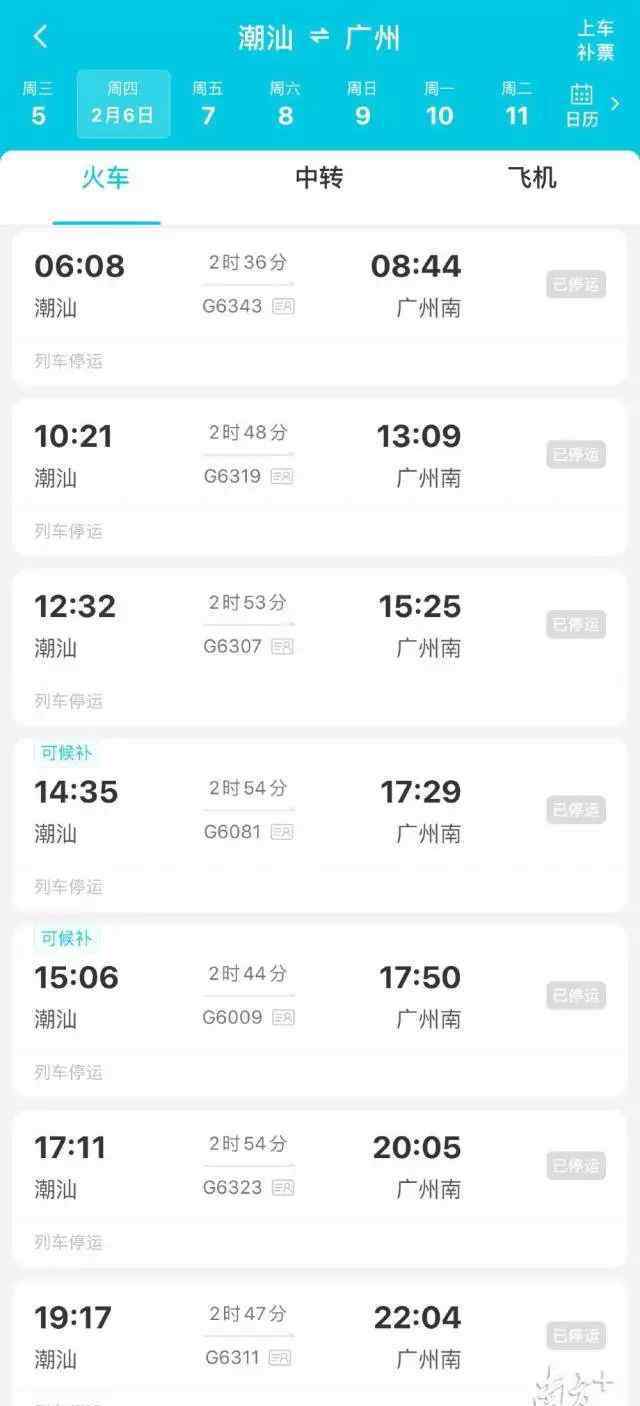Screen dimensions: 640x1406
Task: Select date 周六 8
Action: [x=285, y=104]
